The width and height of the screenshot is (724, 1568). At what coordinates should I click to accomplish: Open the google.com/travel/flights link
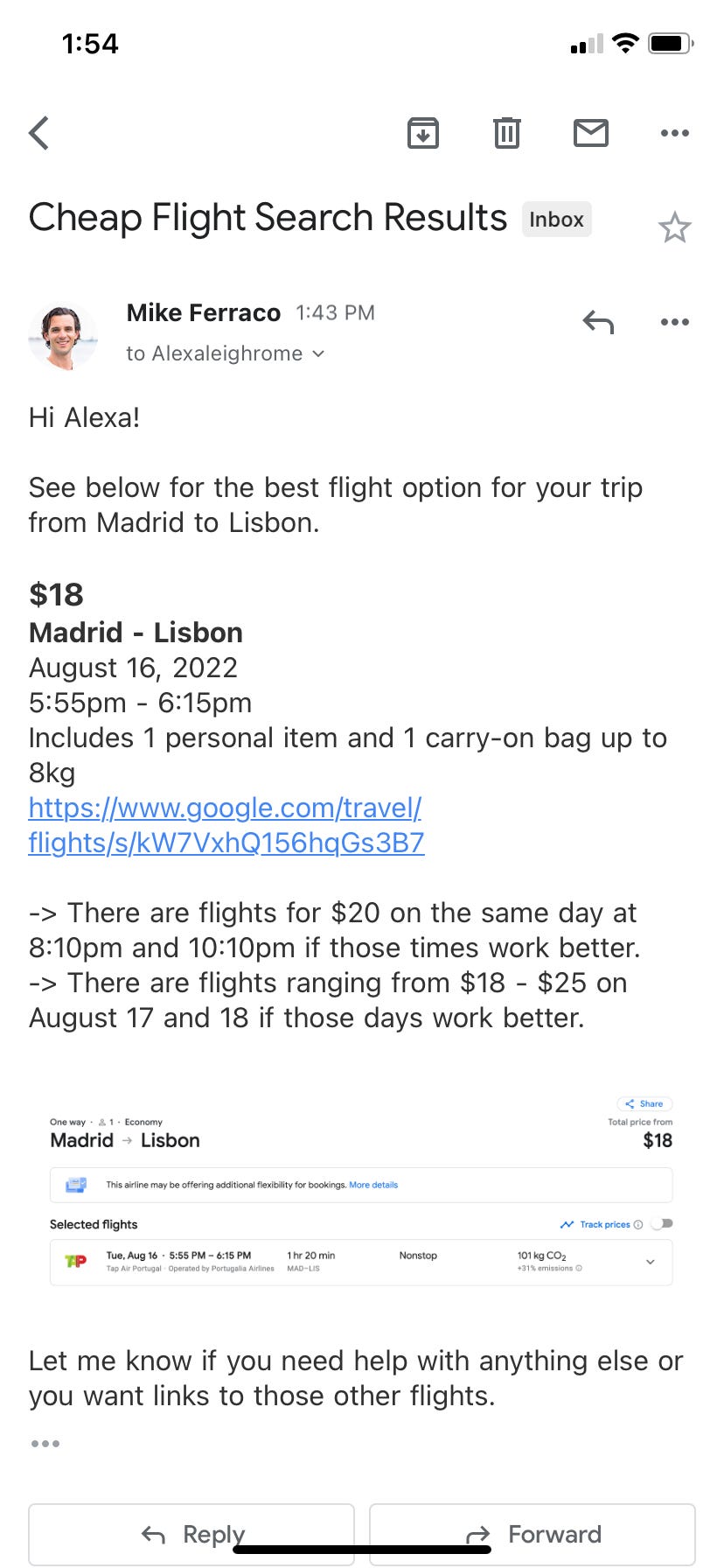(x=226, y=825)
